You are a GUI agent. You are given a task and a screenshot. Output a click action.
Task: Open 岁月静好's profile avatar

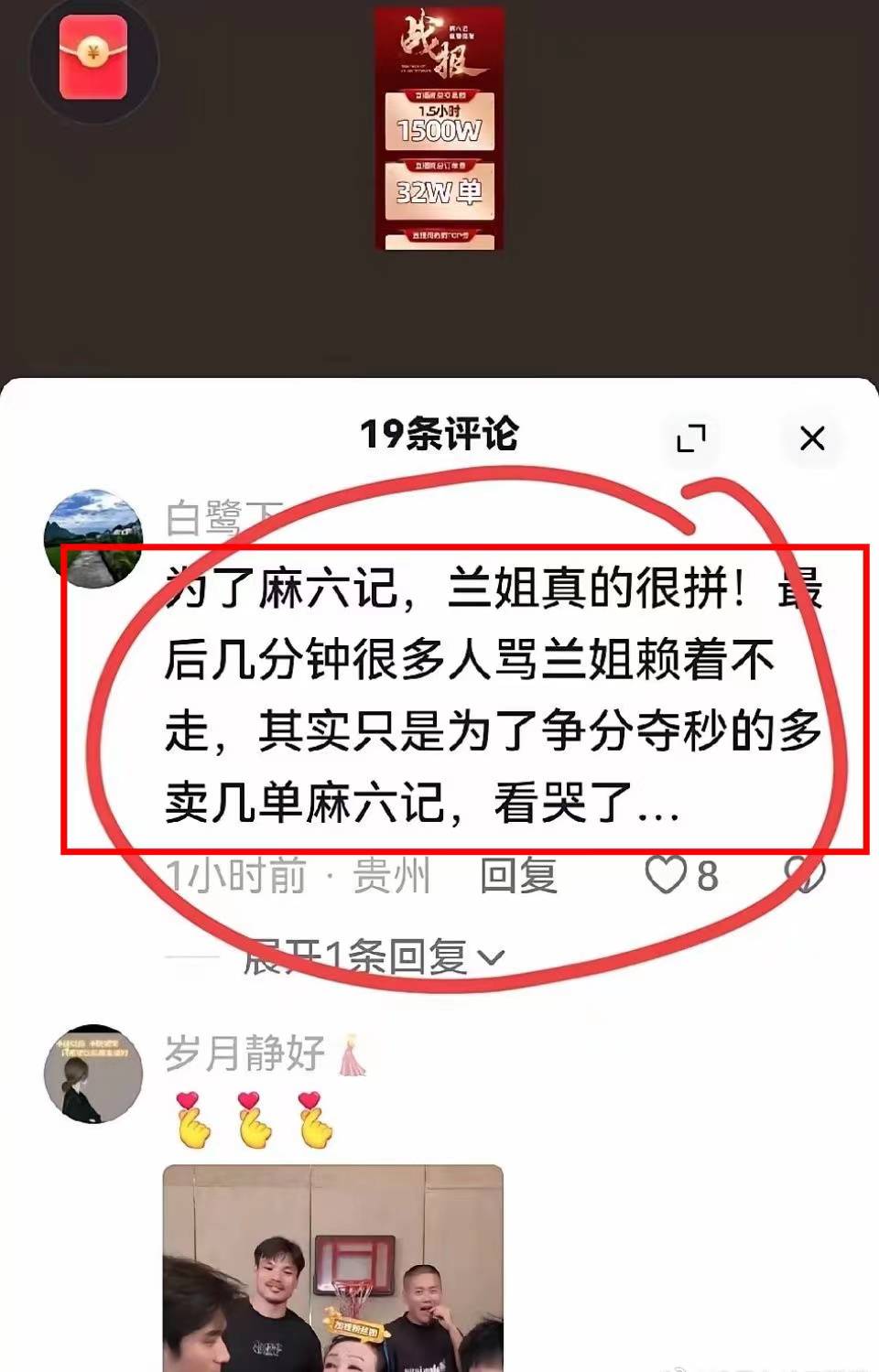coord(93,1074)
